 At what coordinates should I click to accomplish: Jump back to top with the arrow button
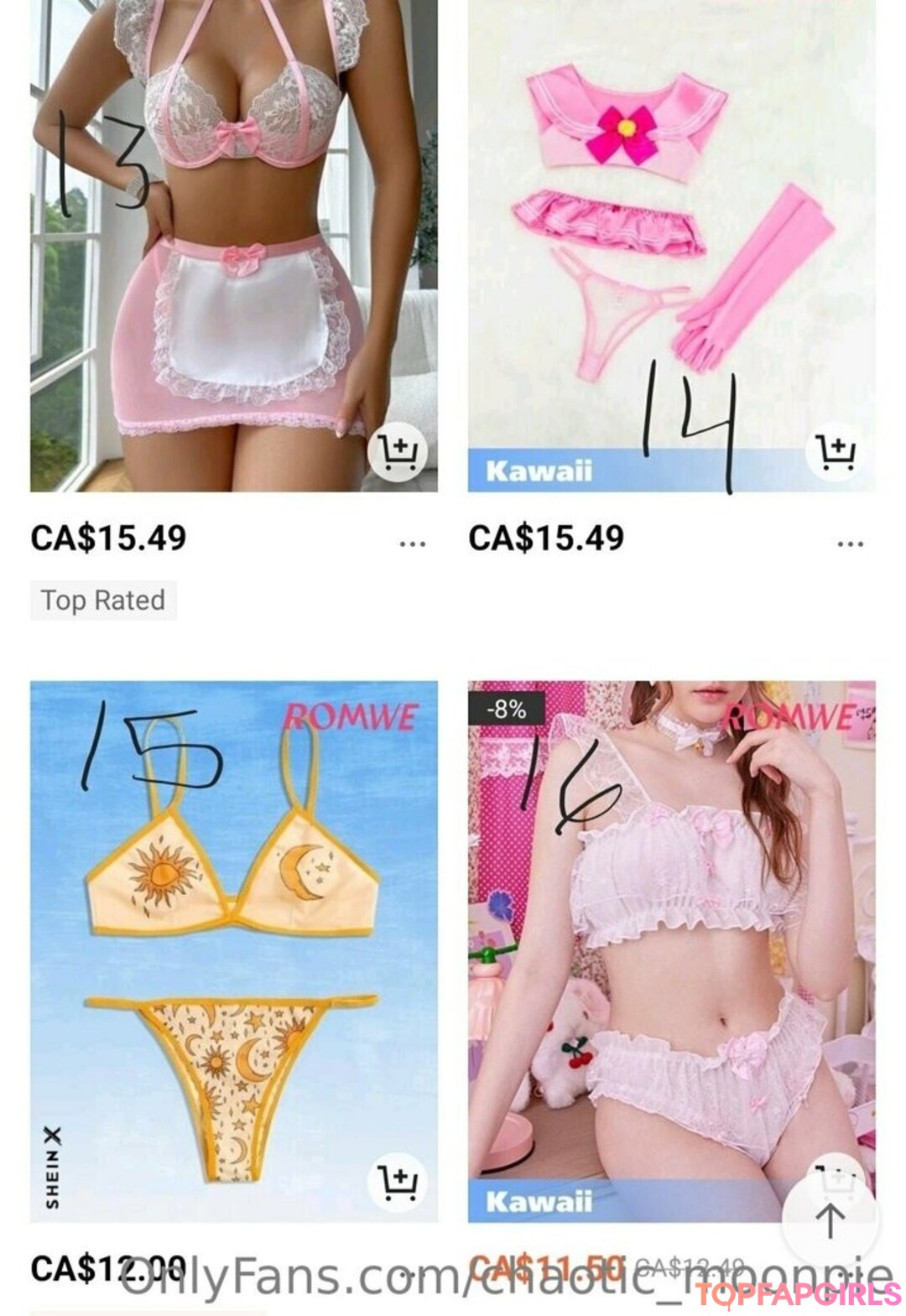coord(830,1220)
